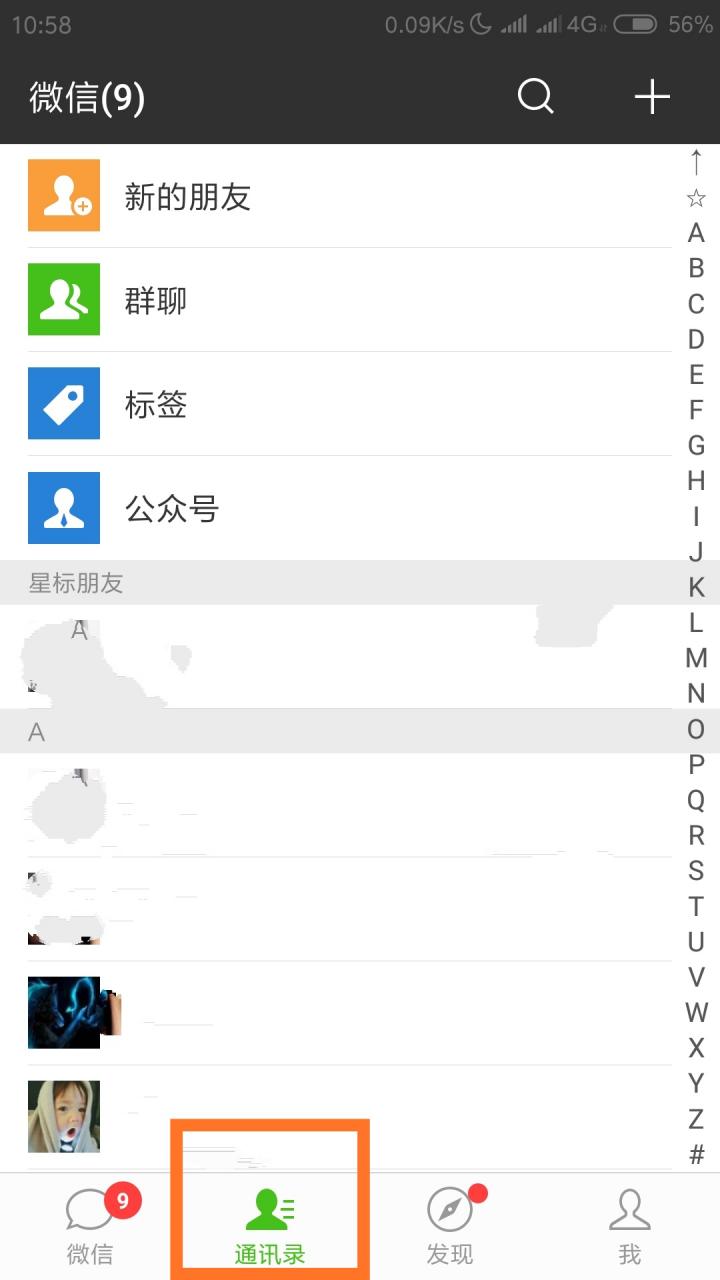Select the 通讯录 contacts tab
This screenshot has width=720, height=1280.
(x=269, y=1226)
